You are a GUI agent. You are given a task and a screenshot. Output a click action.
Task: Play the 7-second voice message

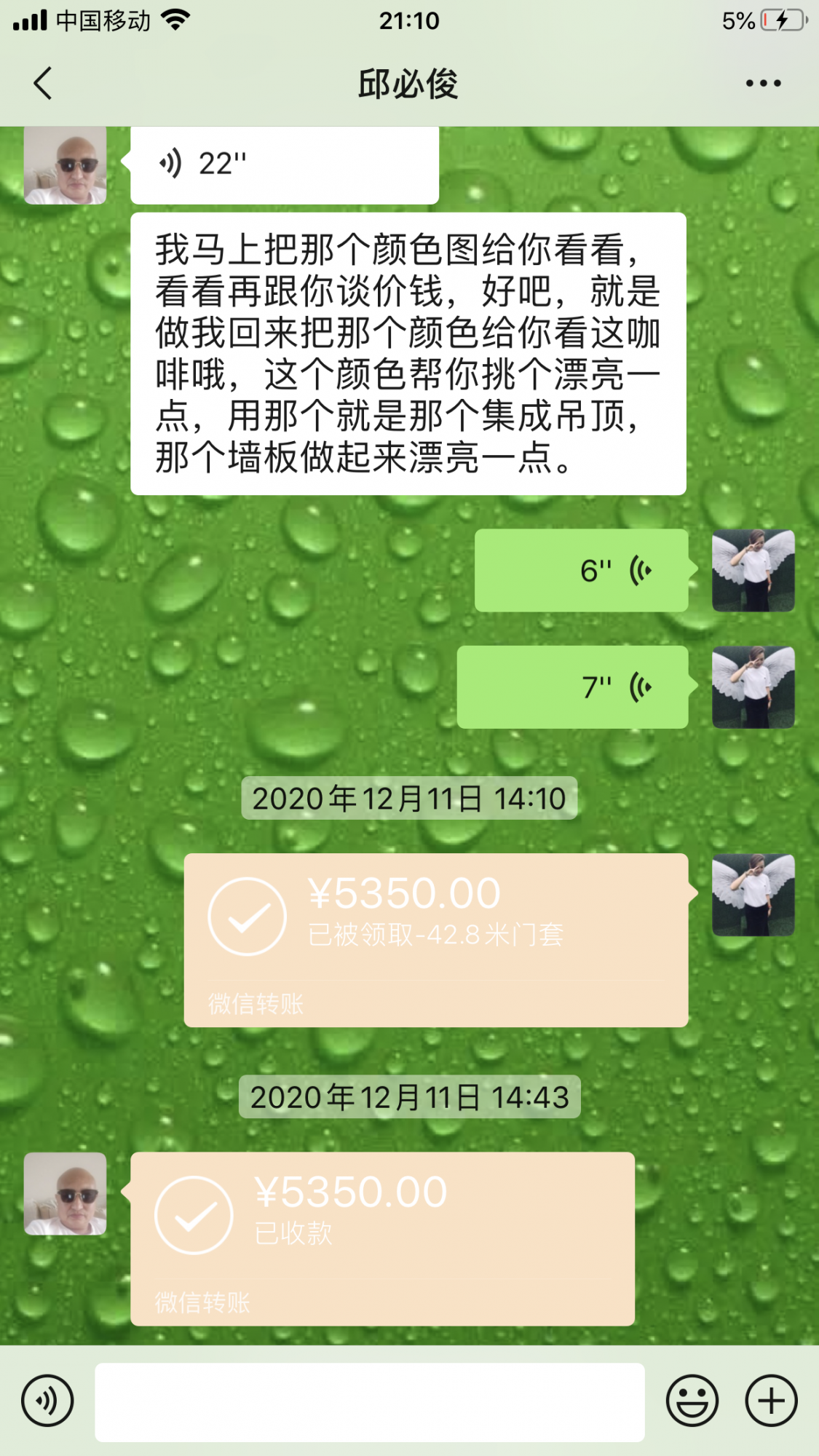572,687
